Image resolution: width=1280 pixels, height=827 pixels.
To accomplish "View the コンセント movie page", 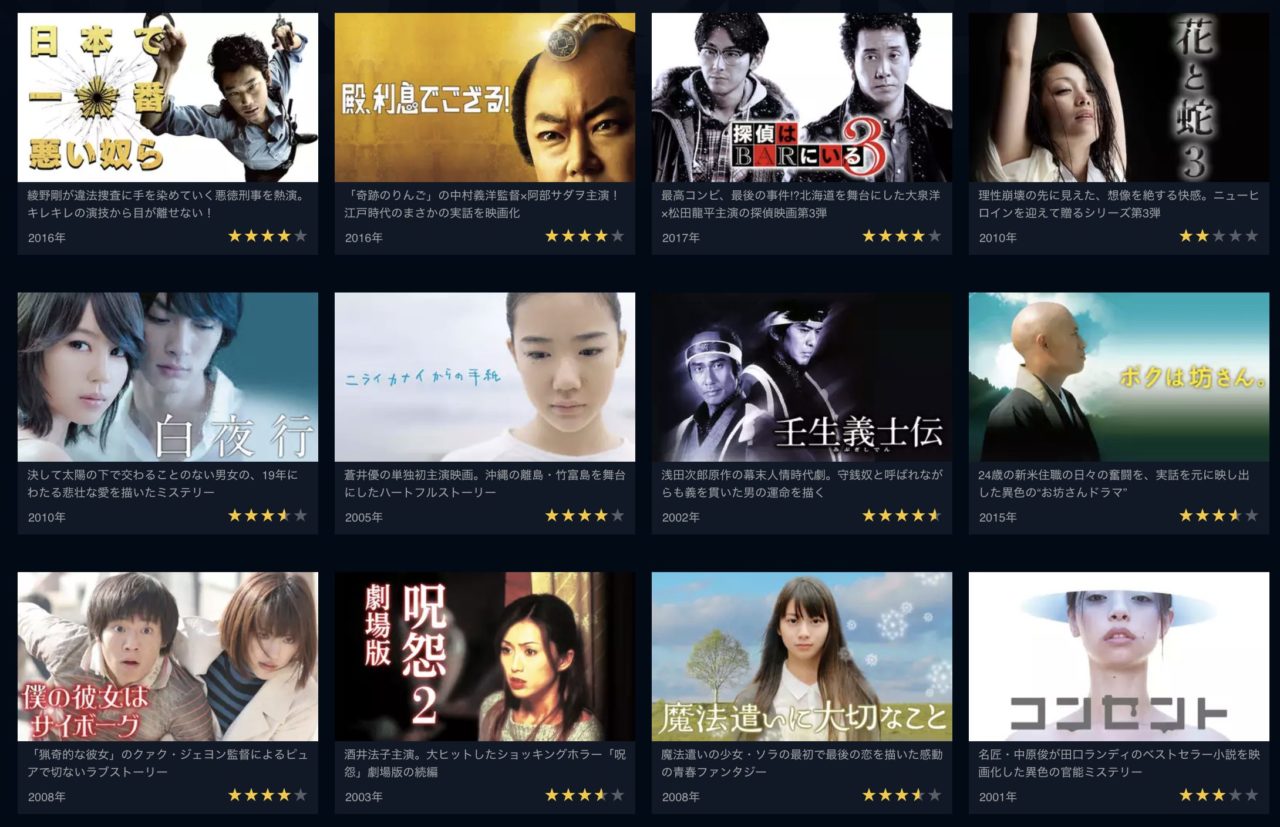I will (1119, 656).
